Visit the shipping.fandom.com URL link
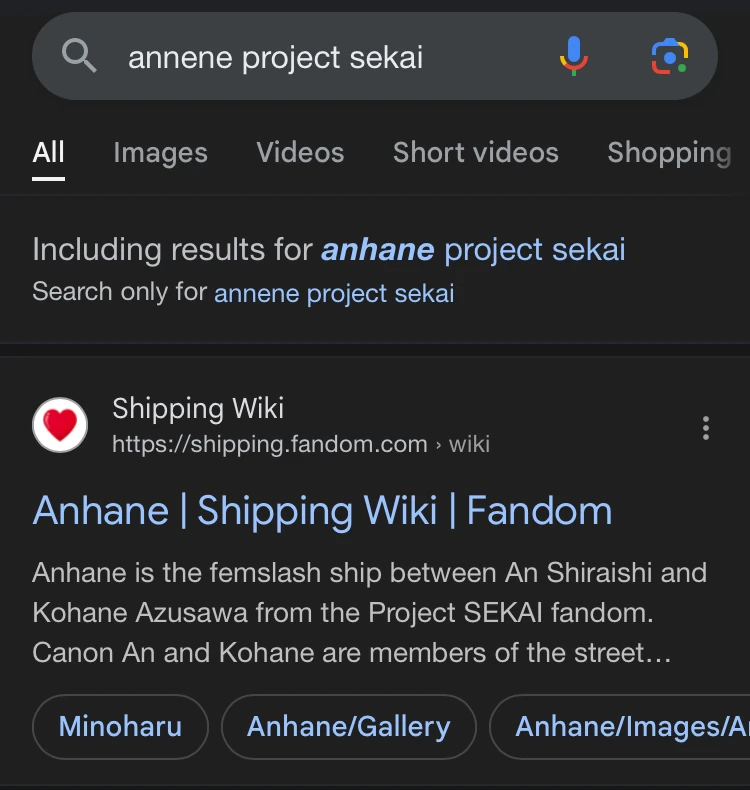Screen dimensions: 750x790 tap(302, 444)
